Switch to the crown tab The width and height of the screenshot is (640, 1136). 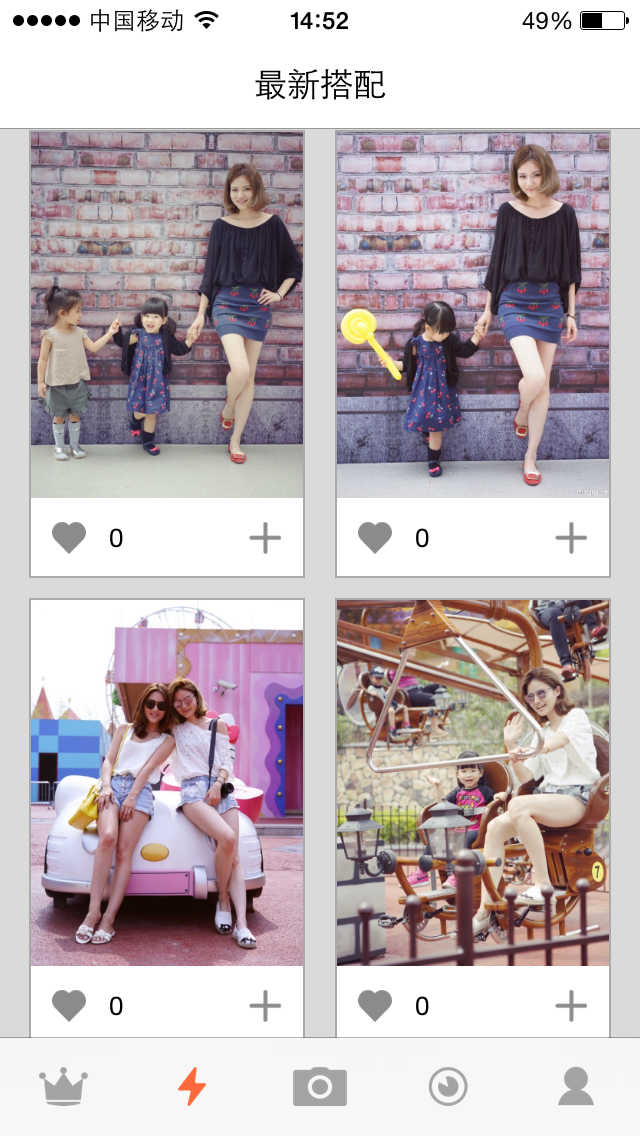tap(63, 1086)
